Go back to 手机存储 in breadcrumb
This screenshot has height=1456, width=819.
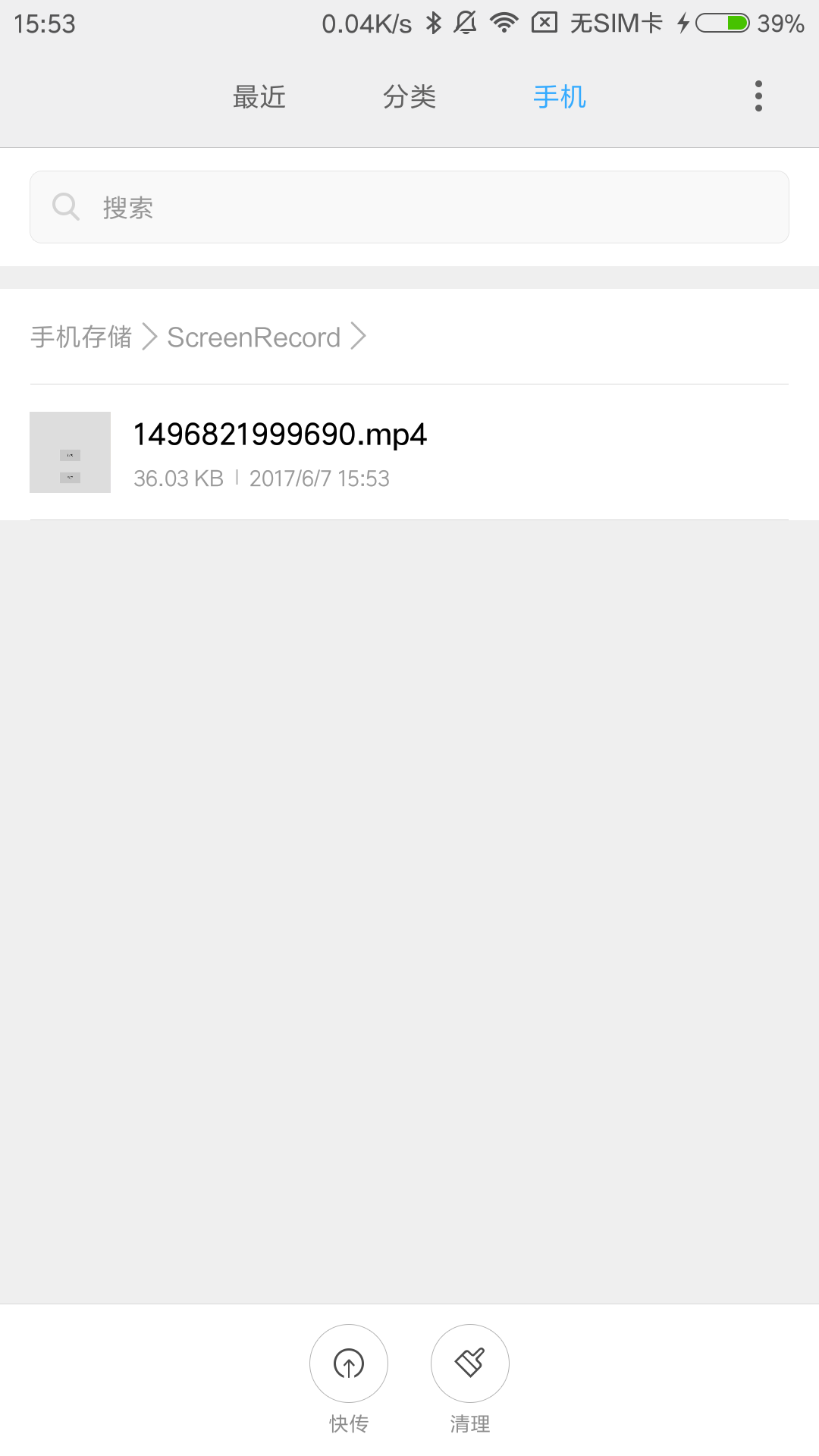pos(81,337)
